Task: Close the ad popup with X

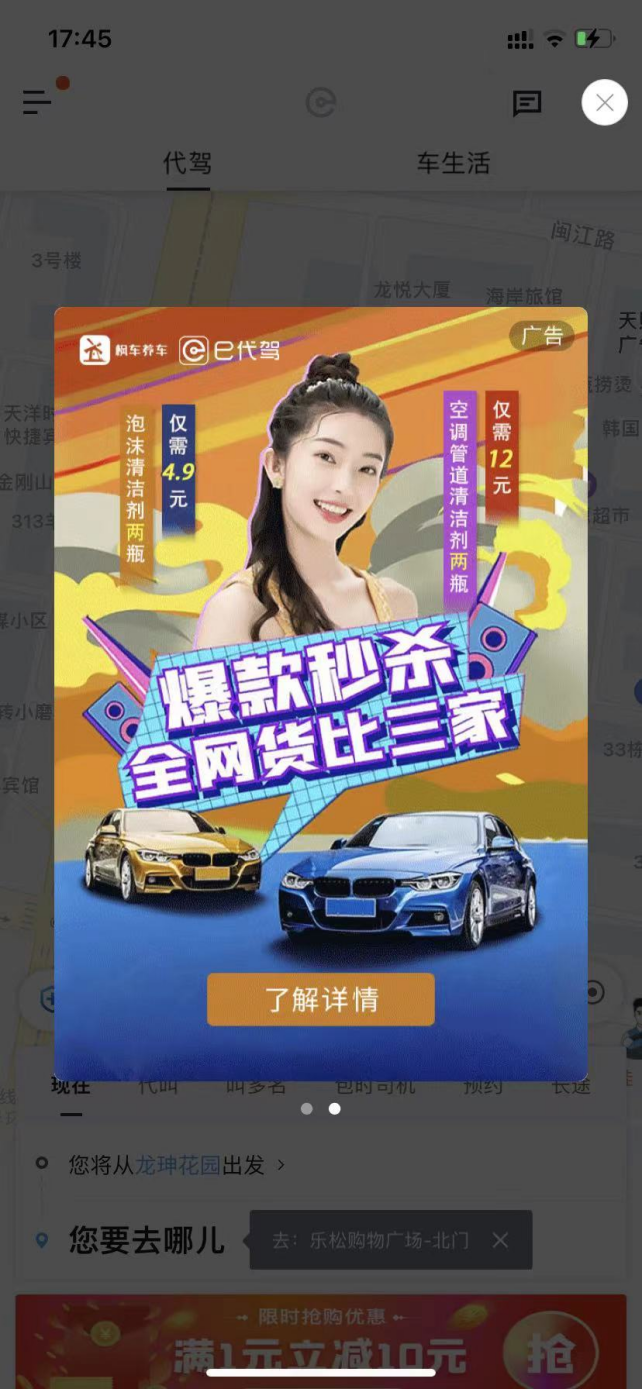Action: 604,102
